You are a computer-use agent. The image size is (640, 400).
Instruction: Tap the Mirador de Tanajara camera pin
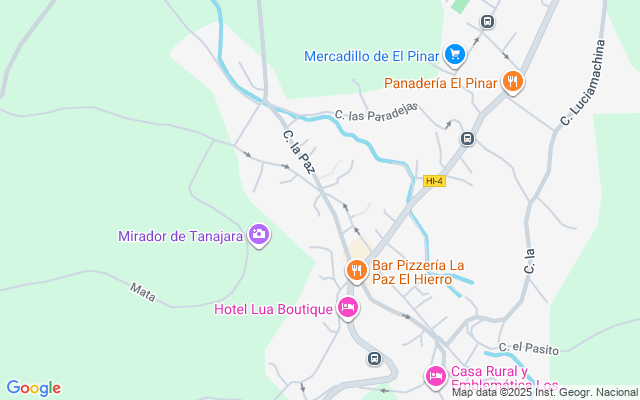tap(259, 235)
